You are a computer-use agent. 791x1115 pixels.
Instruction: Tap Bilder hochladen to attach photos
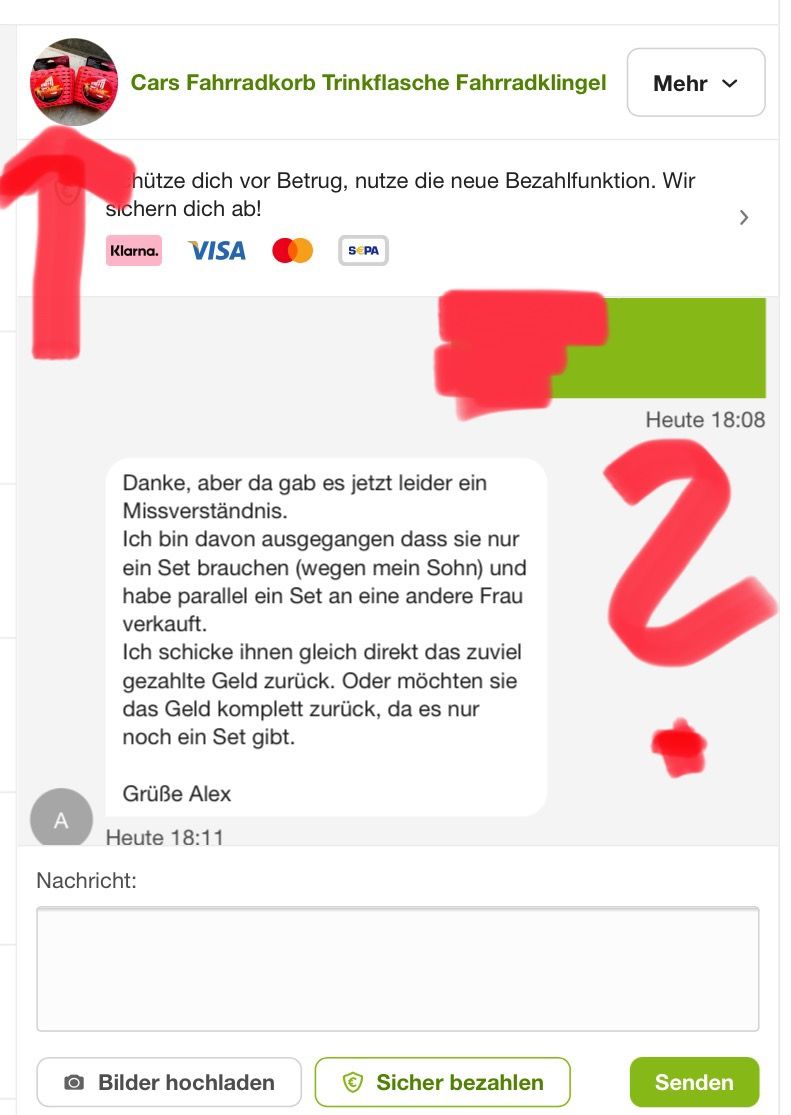[169, 1082]
